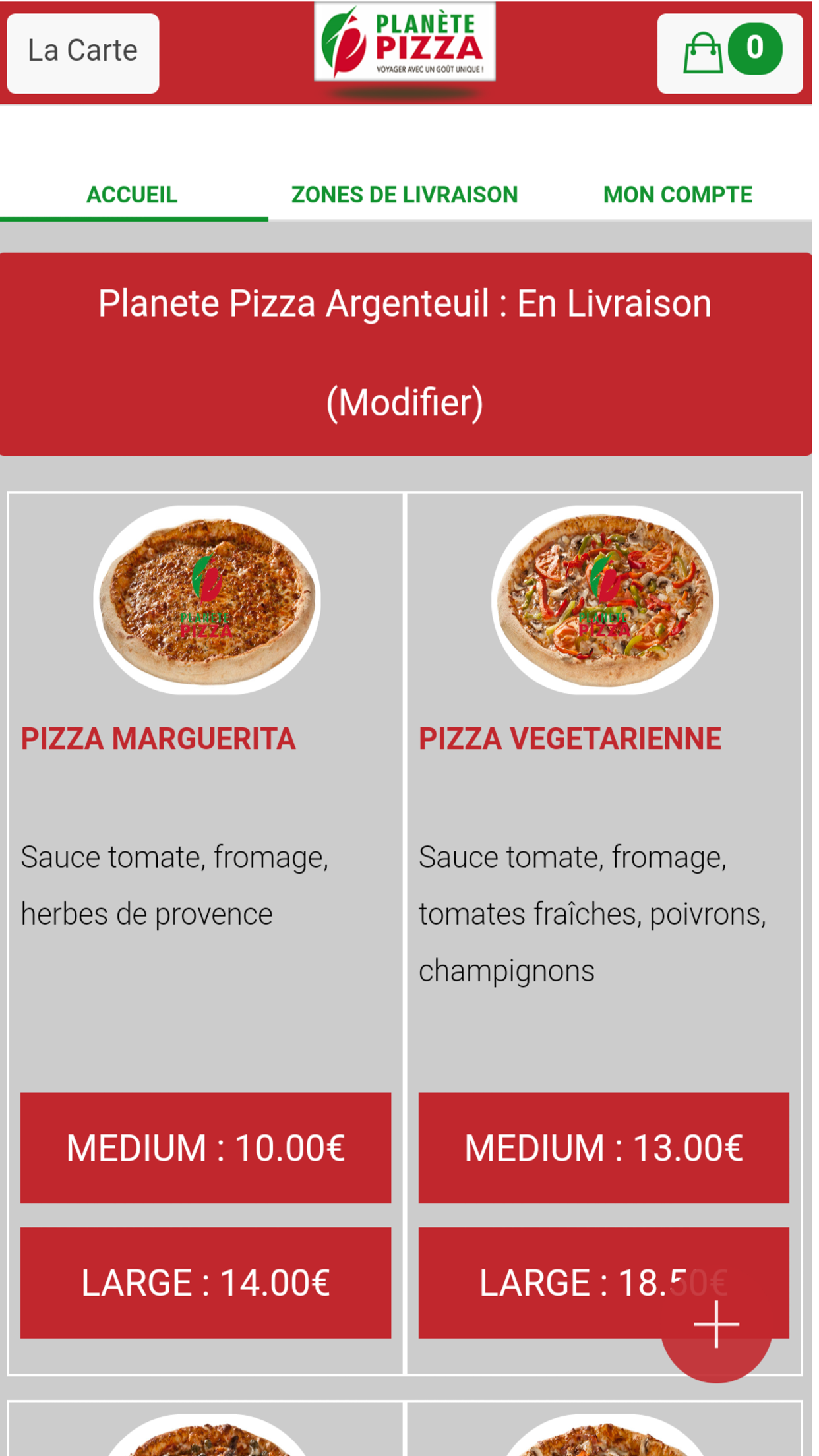
Task: Tap the floating plus button
Action: 716,1325
